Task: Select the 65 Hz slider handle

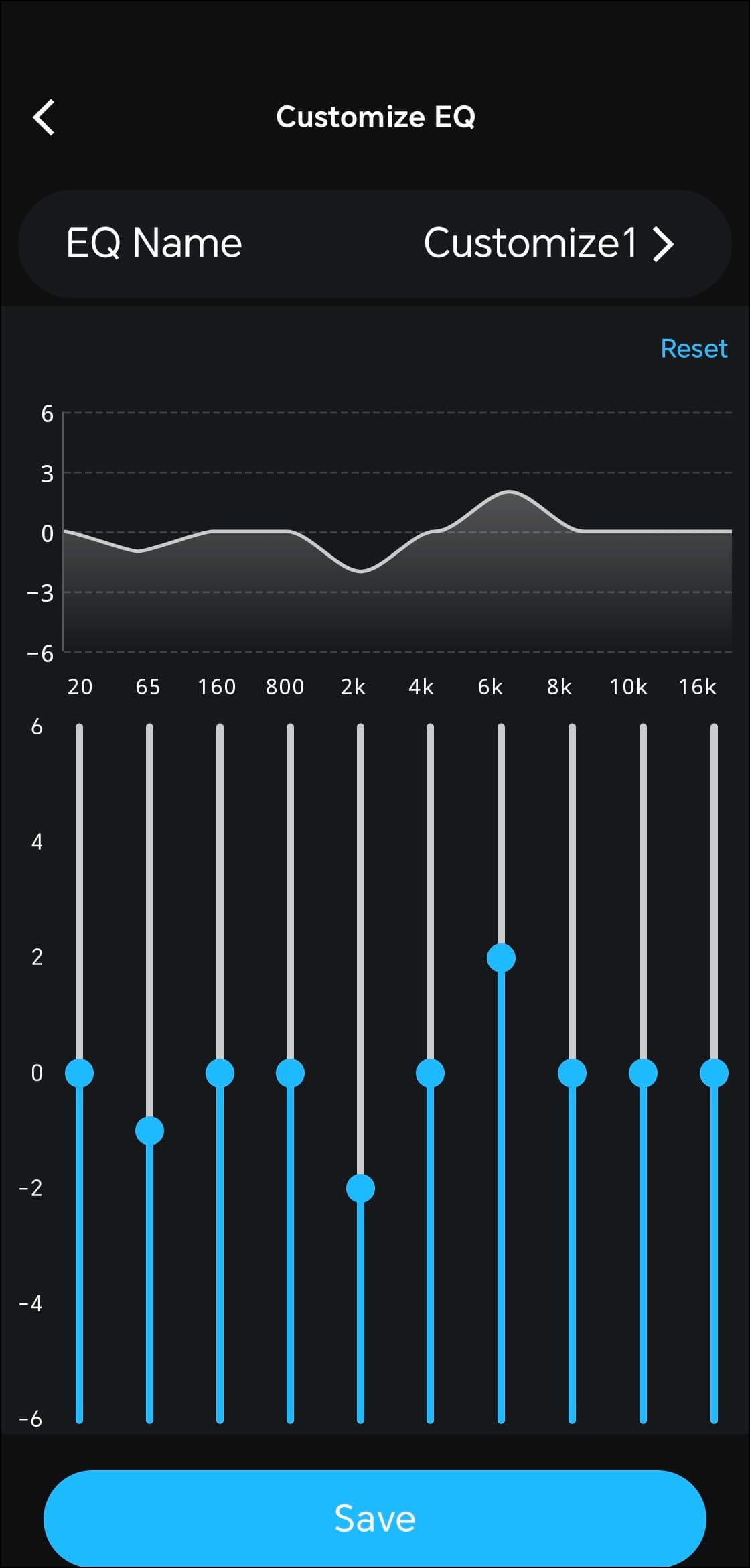Action: [149, 1131]
